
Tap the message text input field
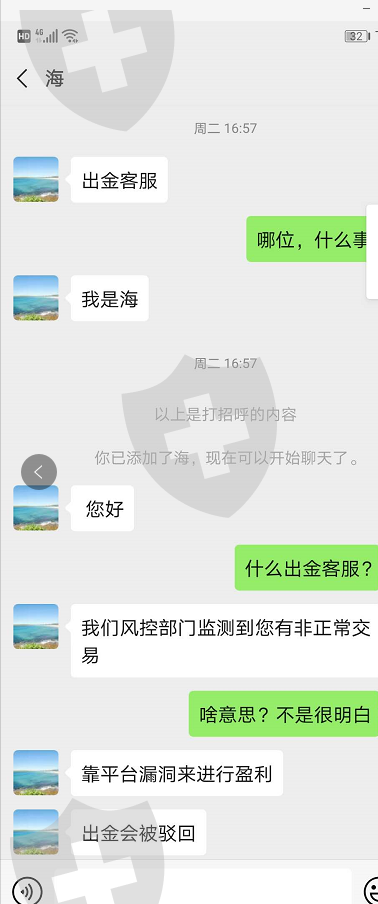click(x=201, y=887)
